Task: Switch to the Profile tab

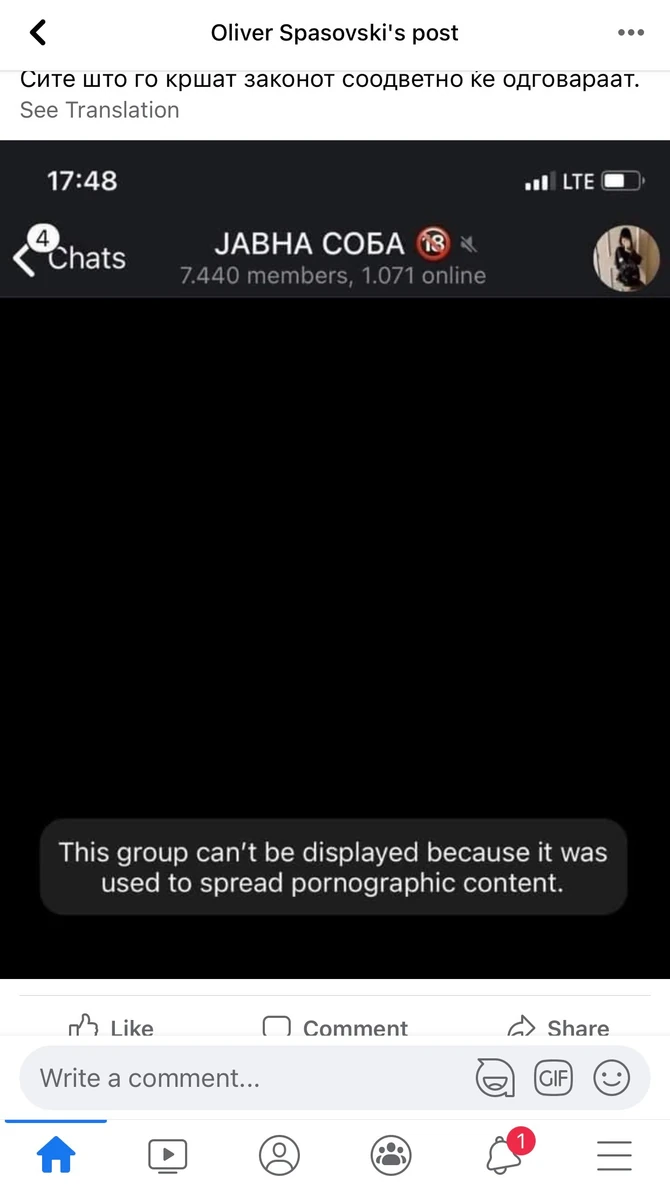Action: click(279, 1156)
